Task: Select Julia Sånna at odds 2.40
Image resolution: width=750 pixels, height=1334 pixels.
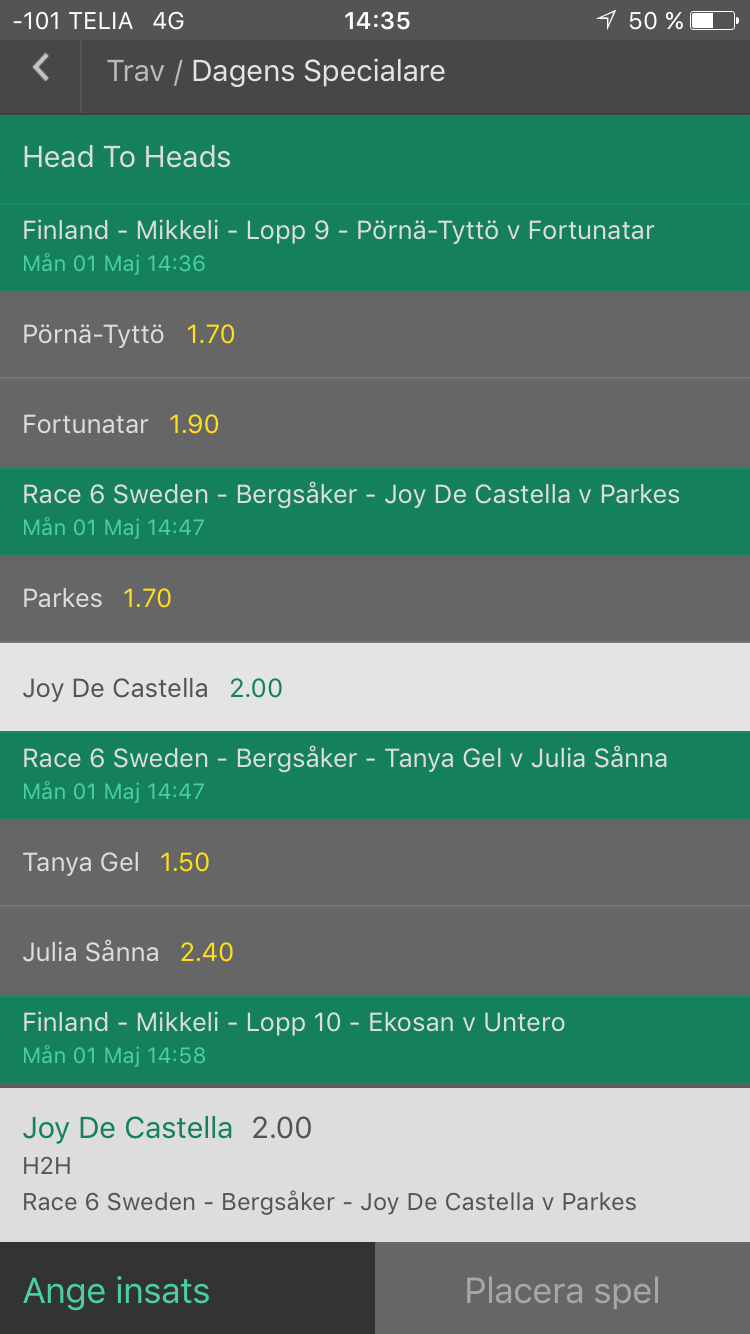Action: (375, 952)
